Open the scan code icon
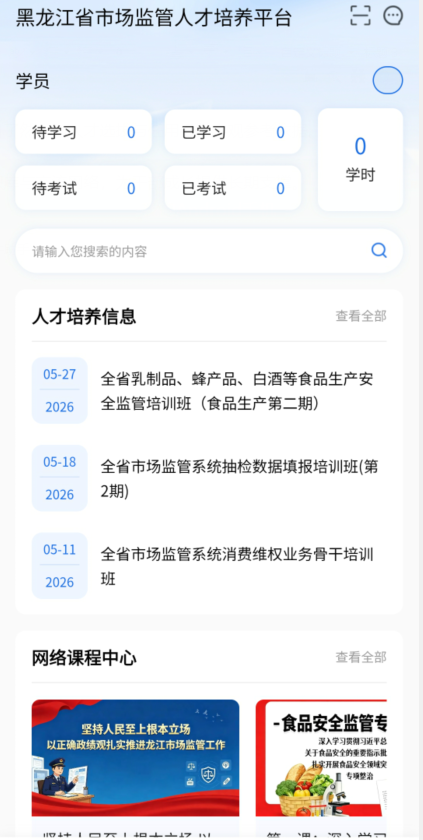The width and height of the screenshot is (423, 840). pyautogui.click(x=360, y=16)
